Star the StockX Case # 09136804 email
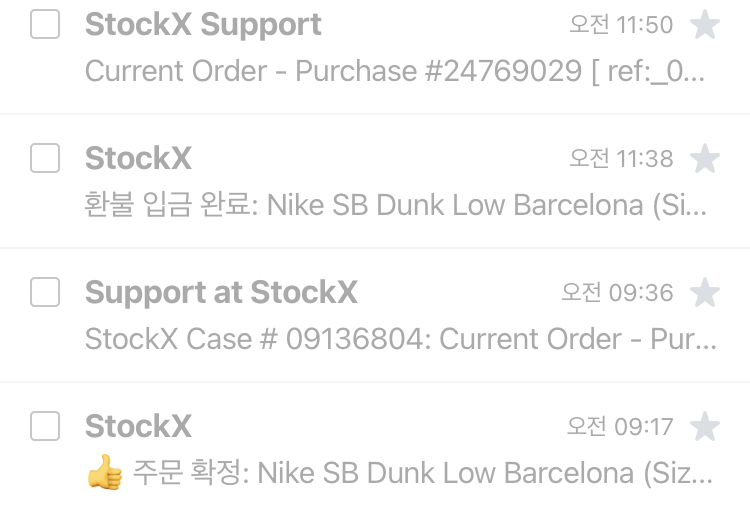Image resolution: width=750 pixels, height=511 pixels. coord(705,292)
